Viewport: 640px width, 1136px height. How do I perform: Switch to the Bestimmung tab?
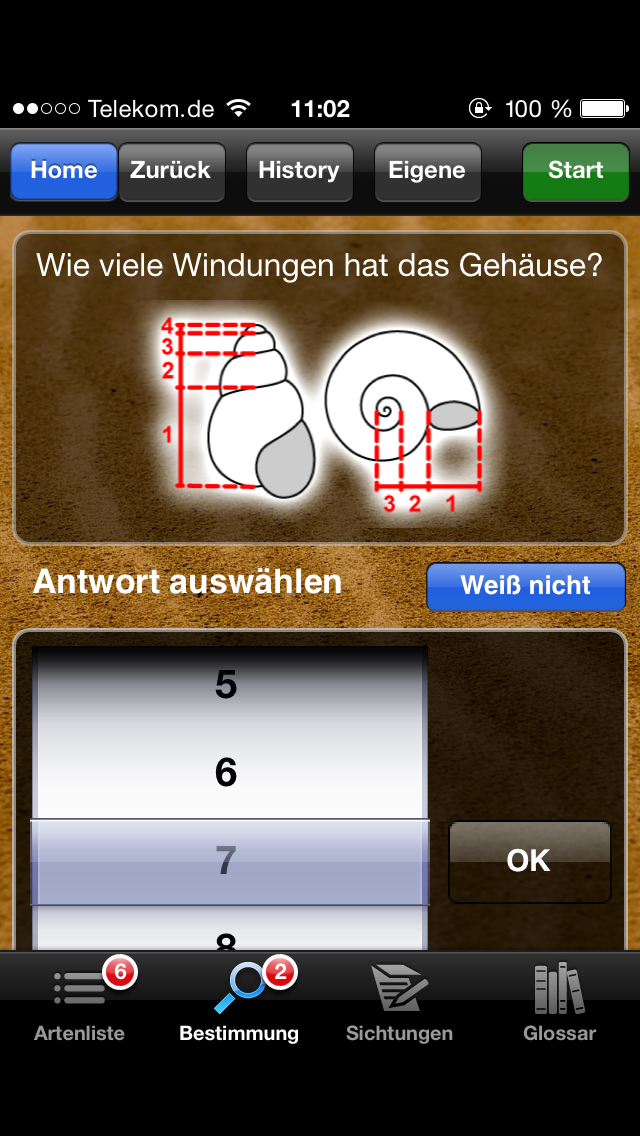(x=240, y=1002)
